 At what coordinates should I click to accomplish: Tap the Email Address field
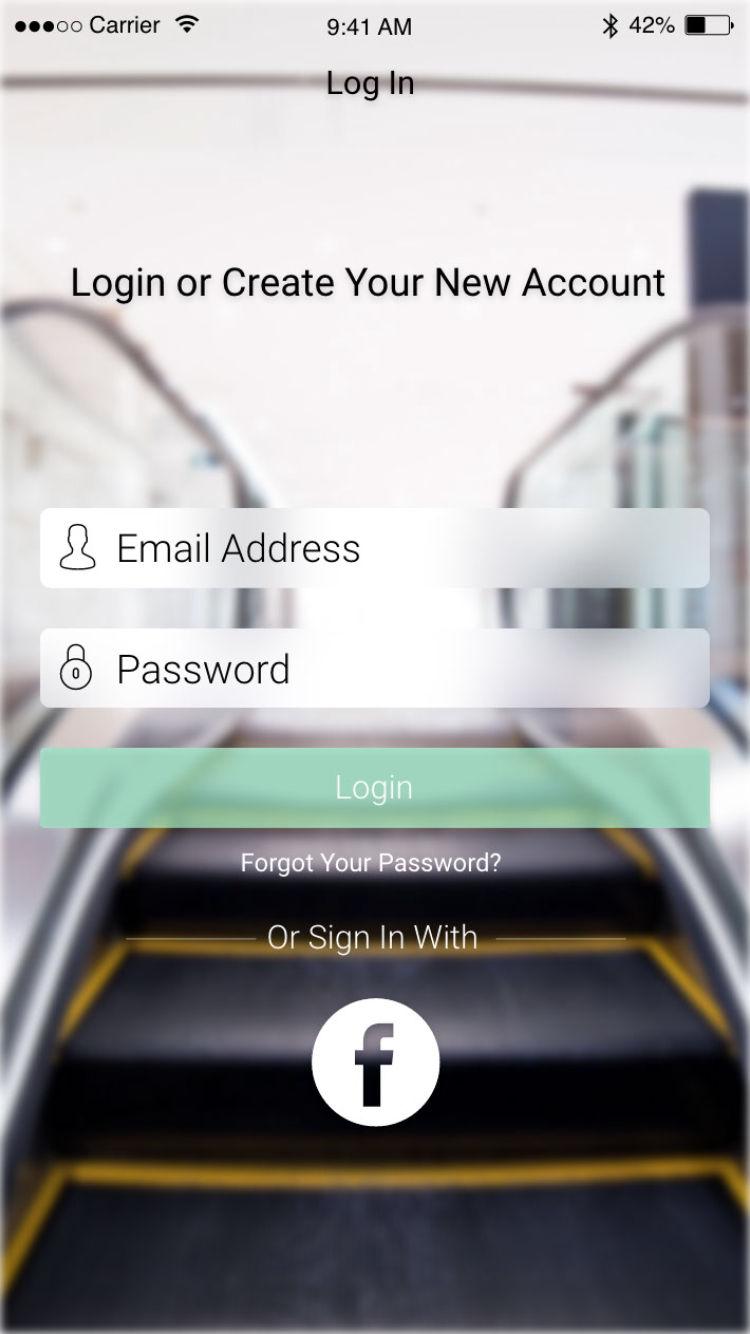[375, 548]
